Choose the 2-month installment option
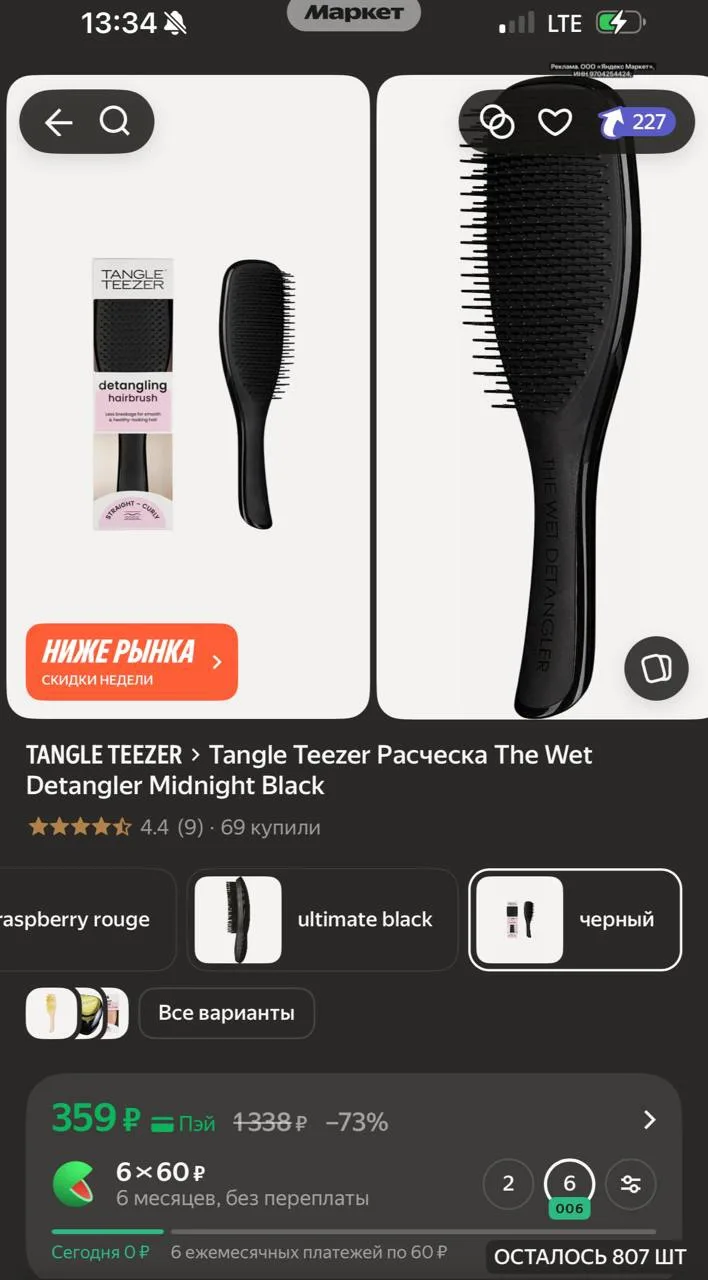Viewport: 708px width, 1280px height. point(508,1184)
